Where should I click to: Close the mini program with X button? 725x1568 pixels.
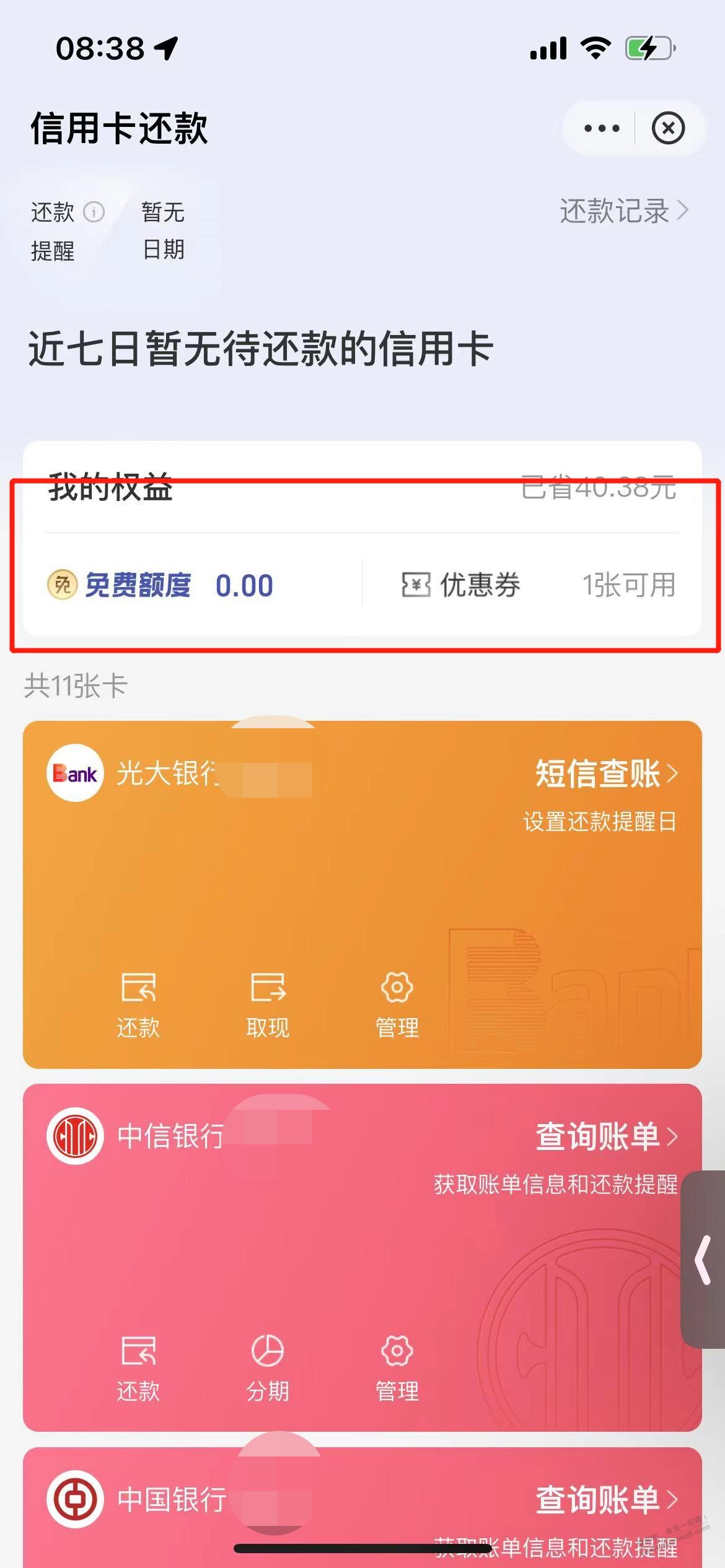click(667, 128)
